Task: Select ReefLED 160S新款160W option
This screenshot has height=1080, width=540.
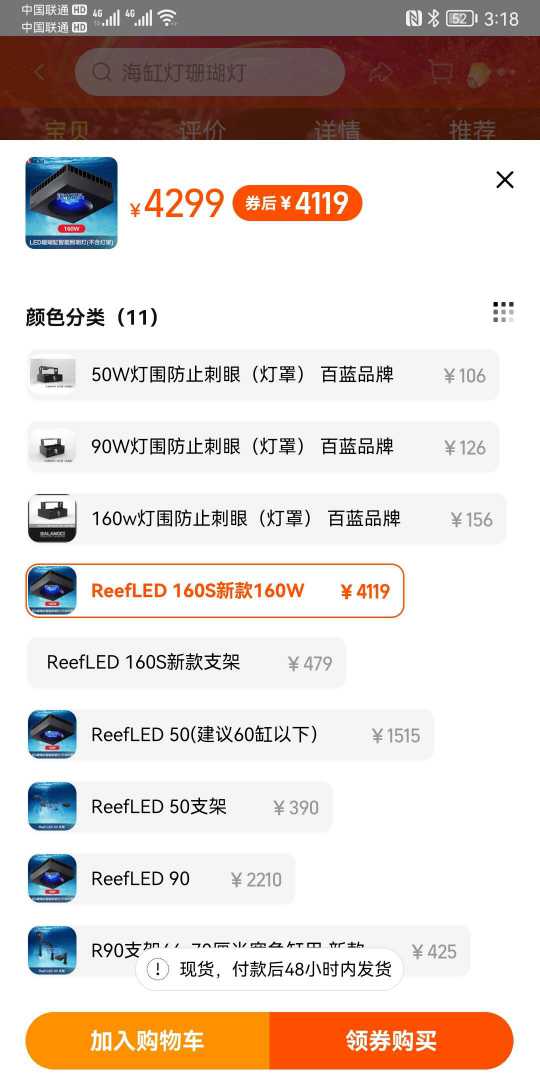Action: pos(215,591)
